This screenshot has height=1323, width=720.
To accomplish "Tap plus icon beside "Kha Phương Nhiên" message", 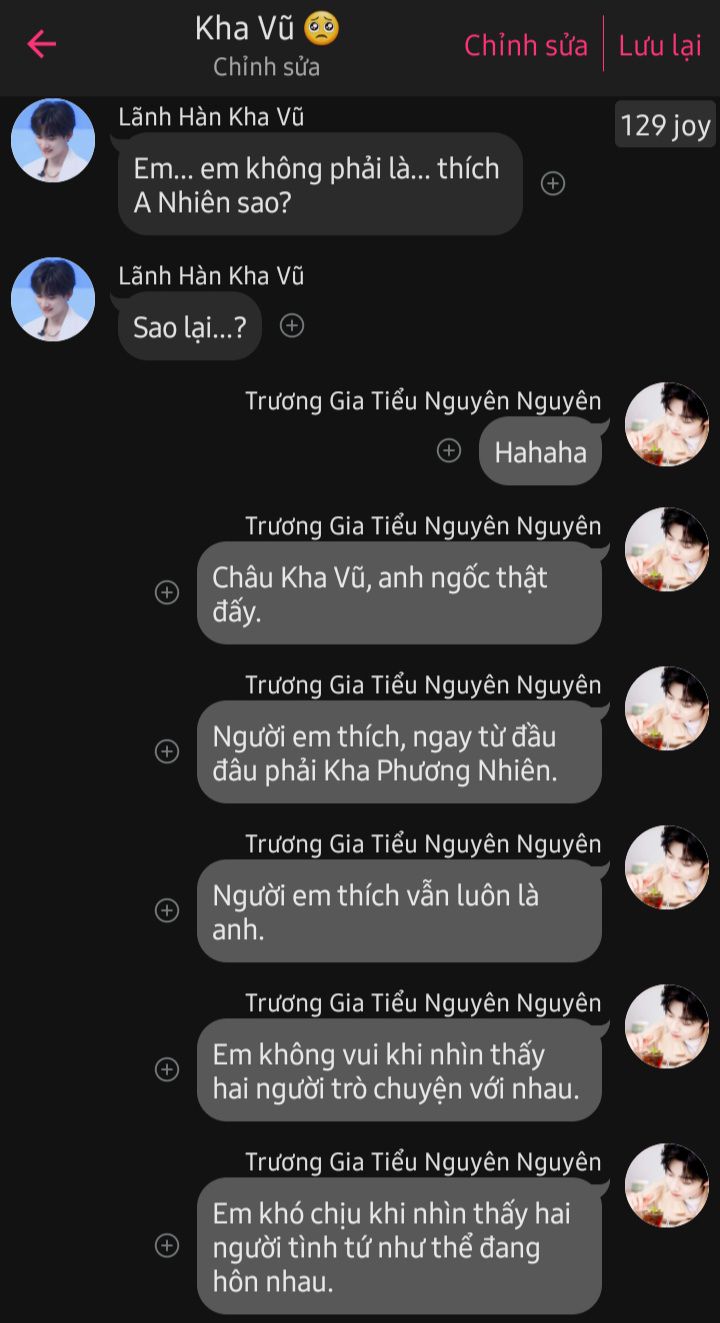I will pos(167,752).
